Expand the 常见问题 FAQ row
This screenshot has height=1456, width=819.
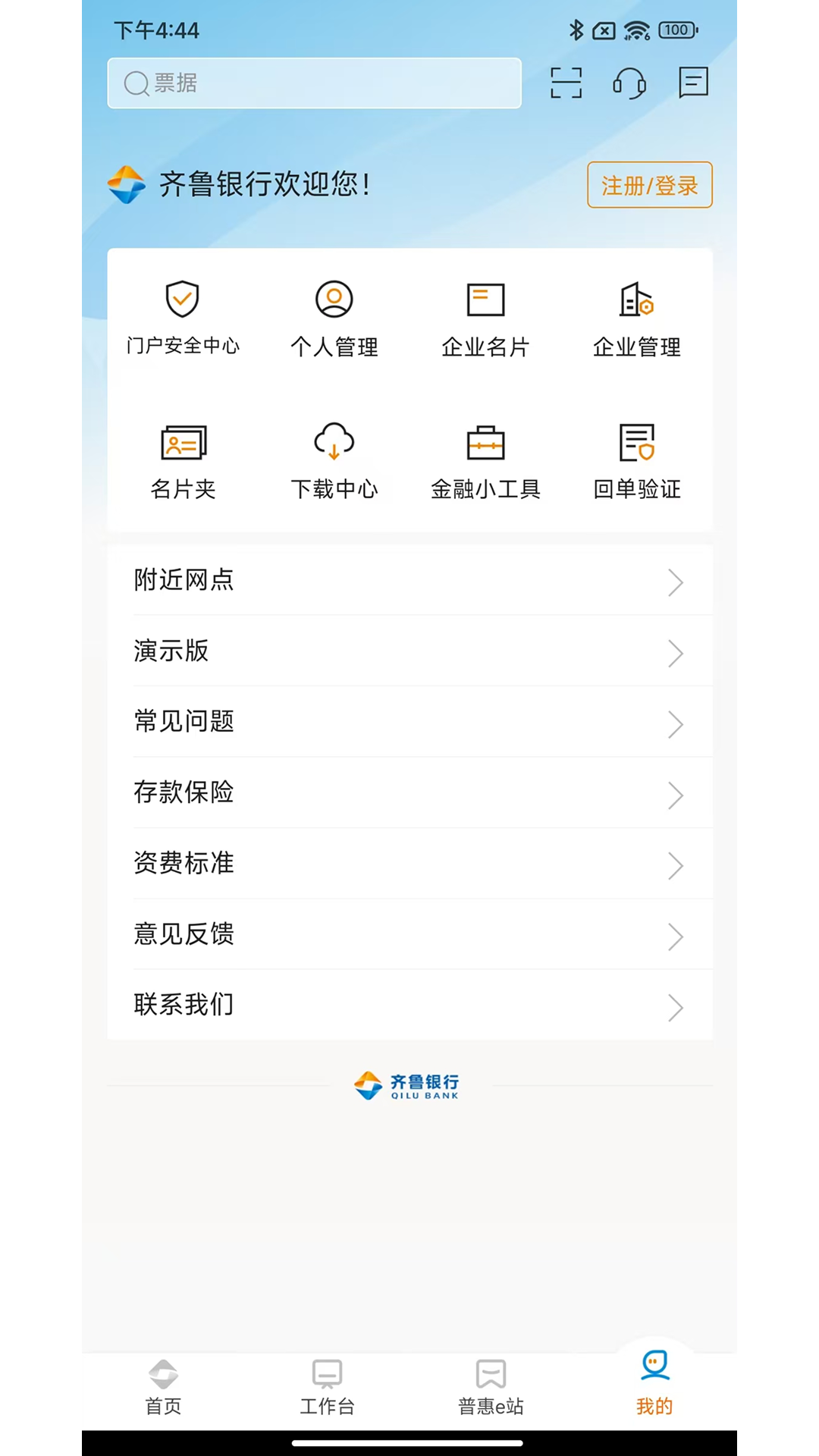[x=409, y=722]
